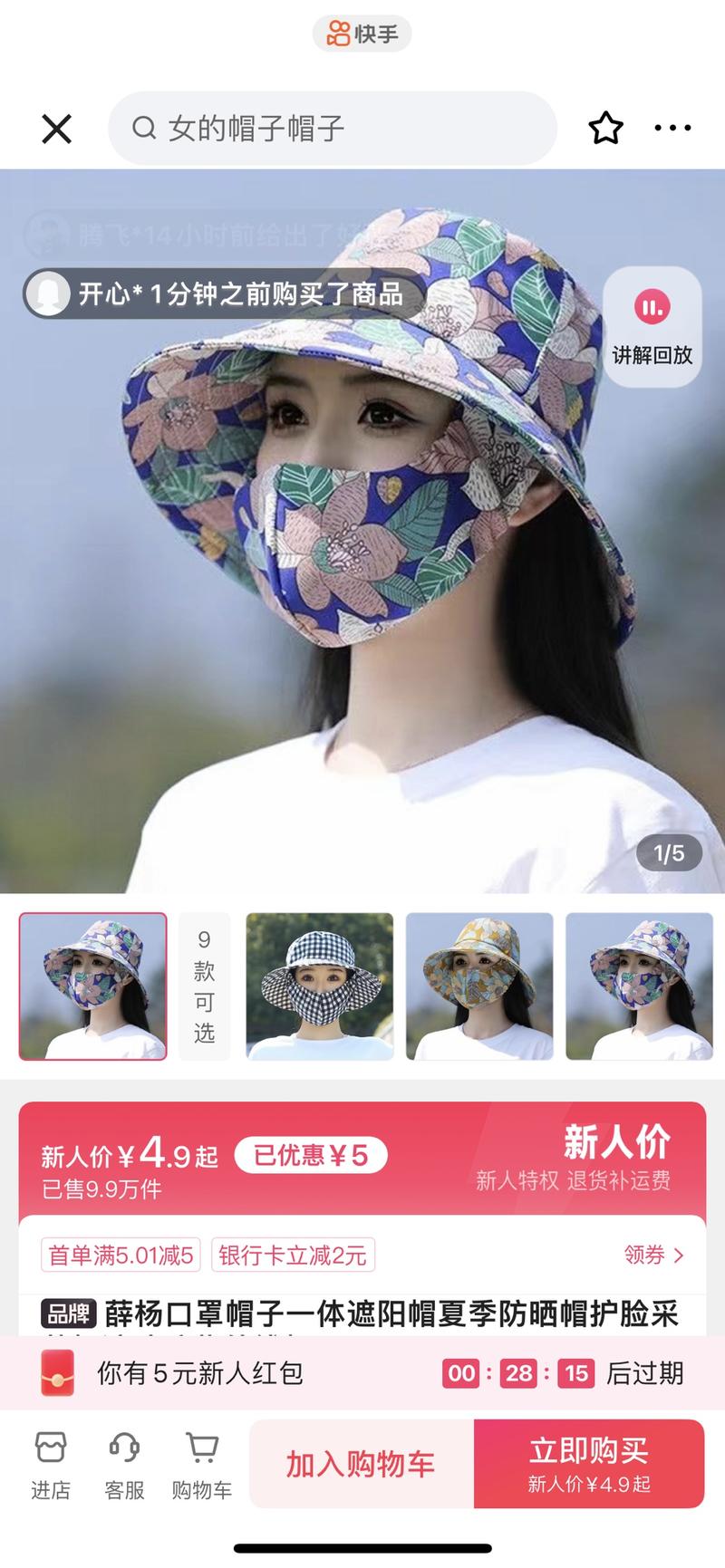View the 5元新人红包 banner
This screenshot has width=725, height=1568.
(199, 1373)
